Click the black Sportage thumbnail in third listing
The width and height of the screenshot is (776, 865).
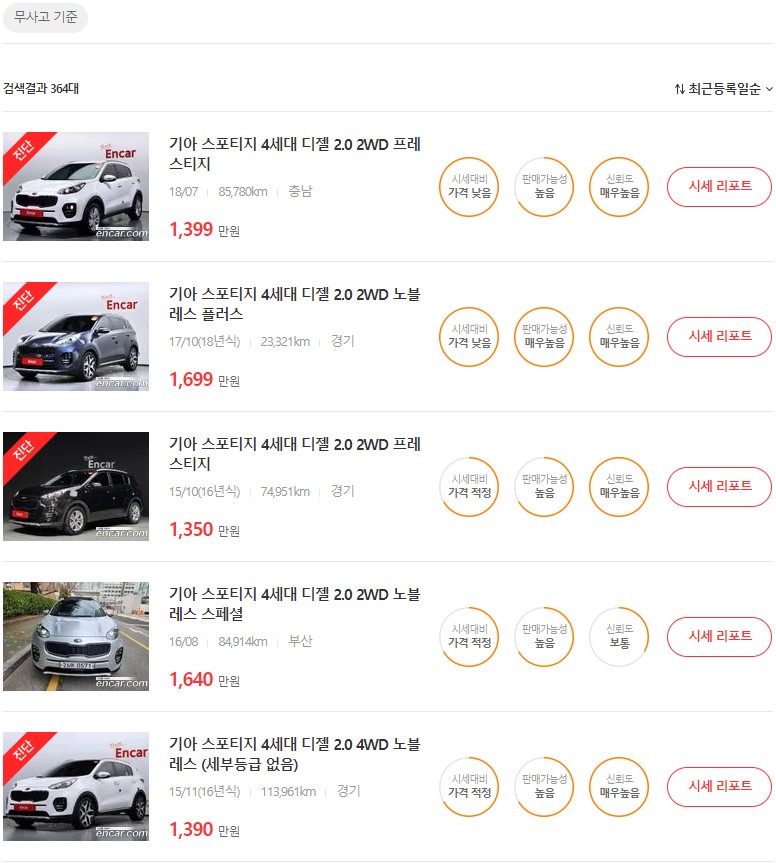[75, 486]
